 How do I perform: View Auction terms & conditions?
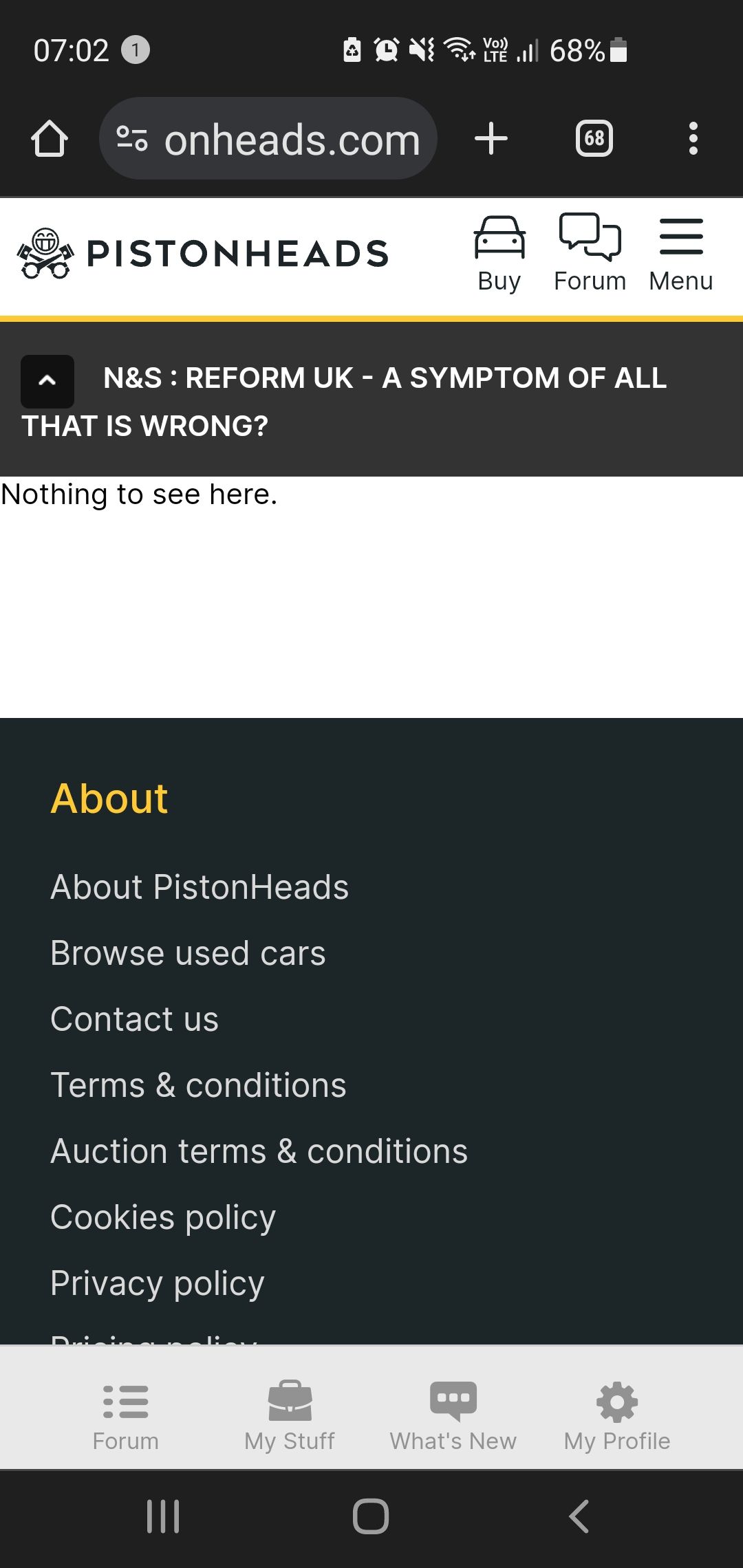[x=259, y=1151]
